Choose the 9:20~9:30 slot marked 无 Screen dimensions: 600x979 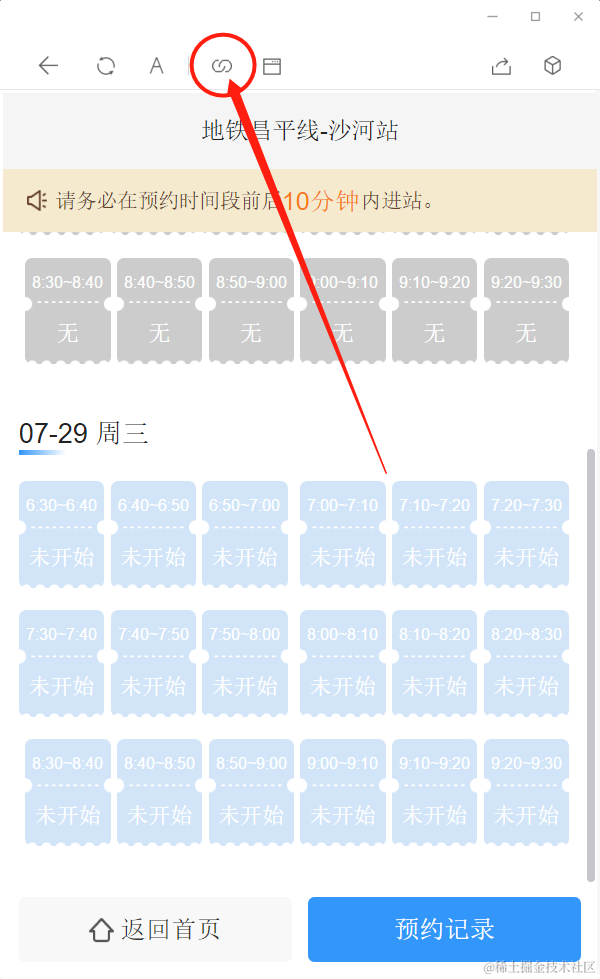click(526, 310)
